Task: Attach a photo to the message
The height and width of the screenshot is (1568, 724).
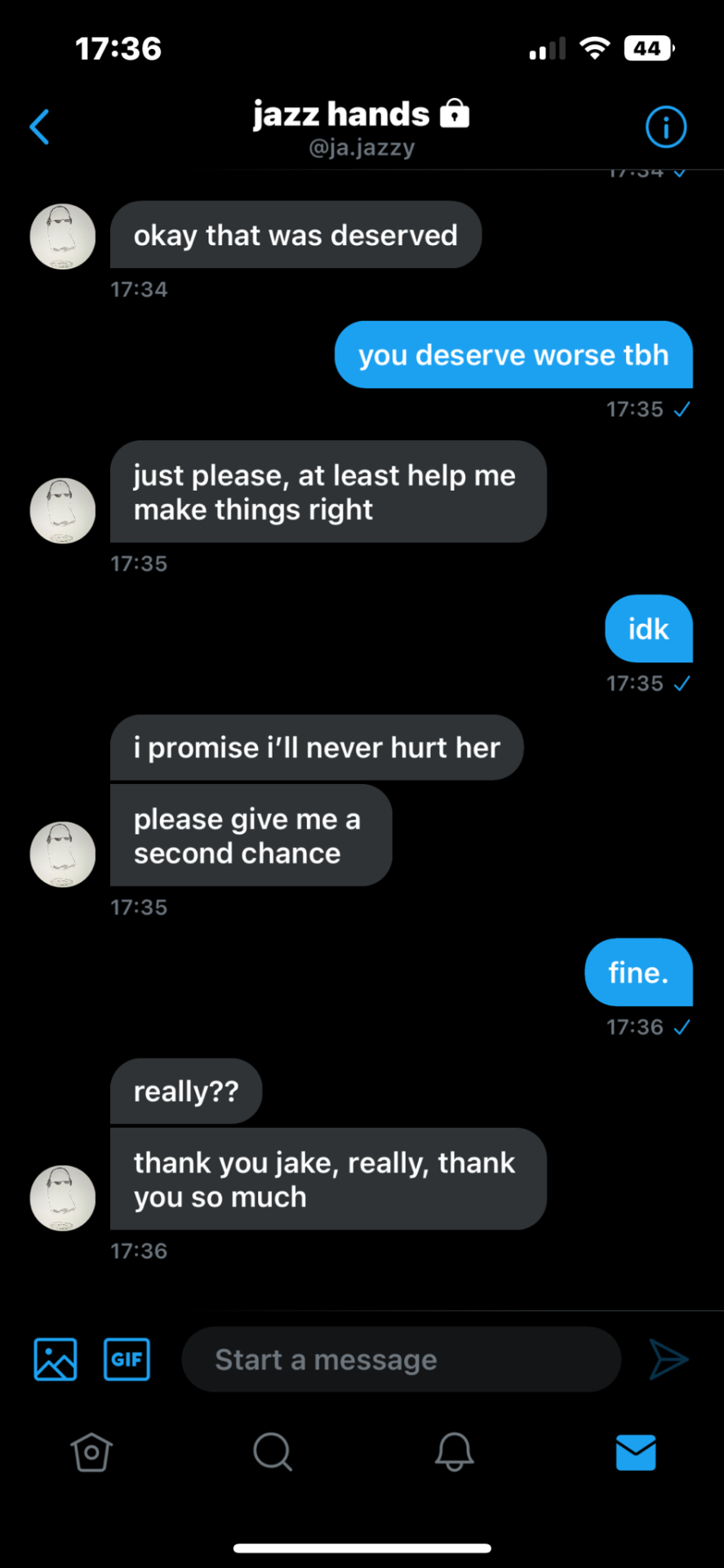Action: pos(56,1359)
